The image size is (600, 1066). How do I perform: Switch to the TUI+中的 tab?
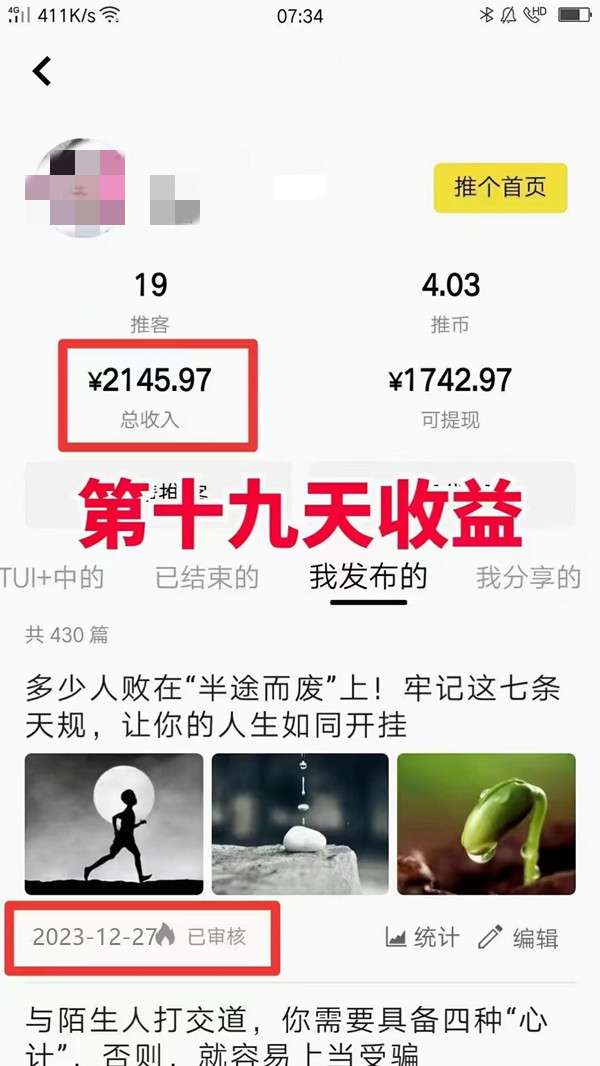click(52, 577)
